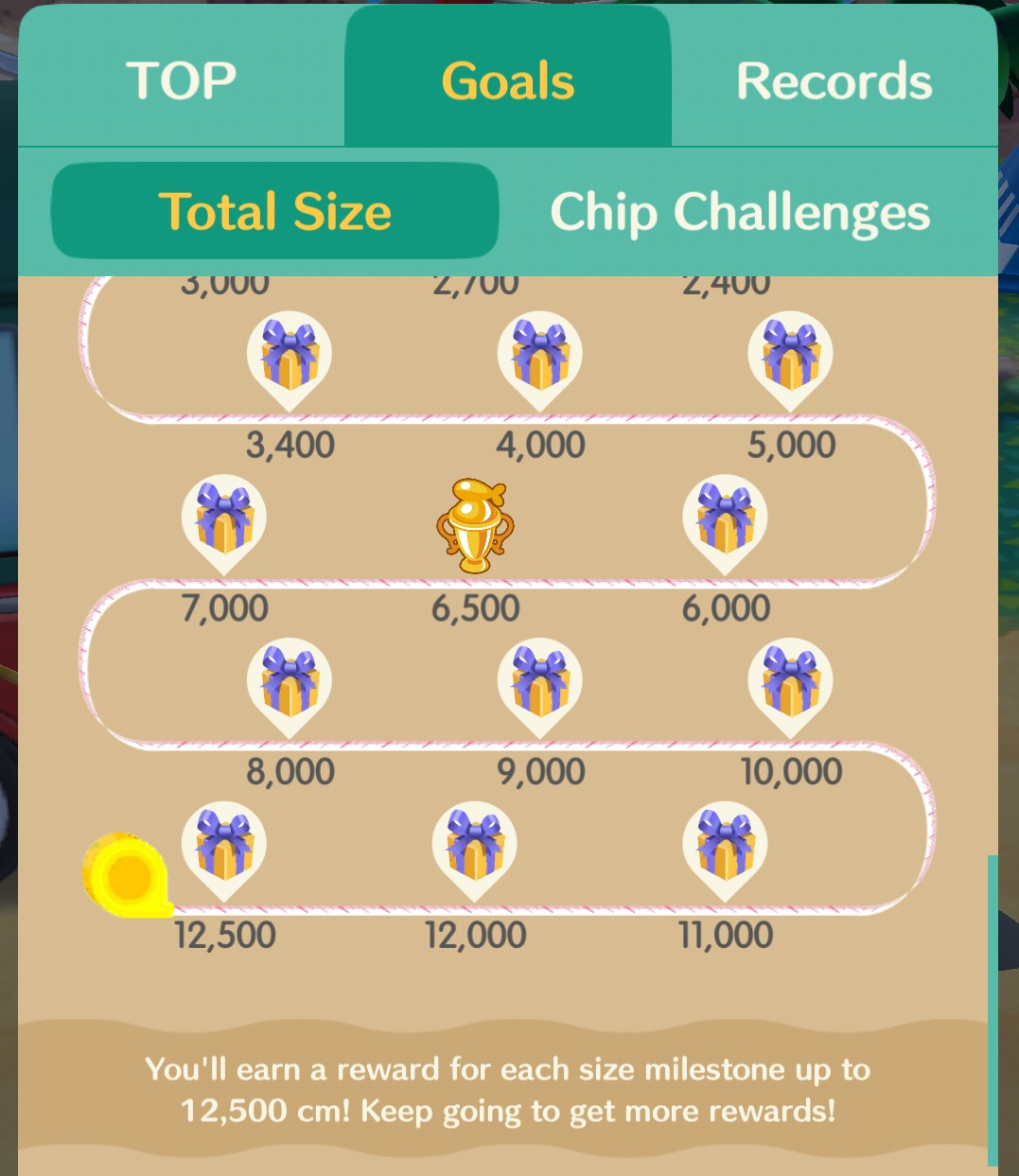Select the Goals tab

click(x=508, y=81)
